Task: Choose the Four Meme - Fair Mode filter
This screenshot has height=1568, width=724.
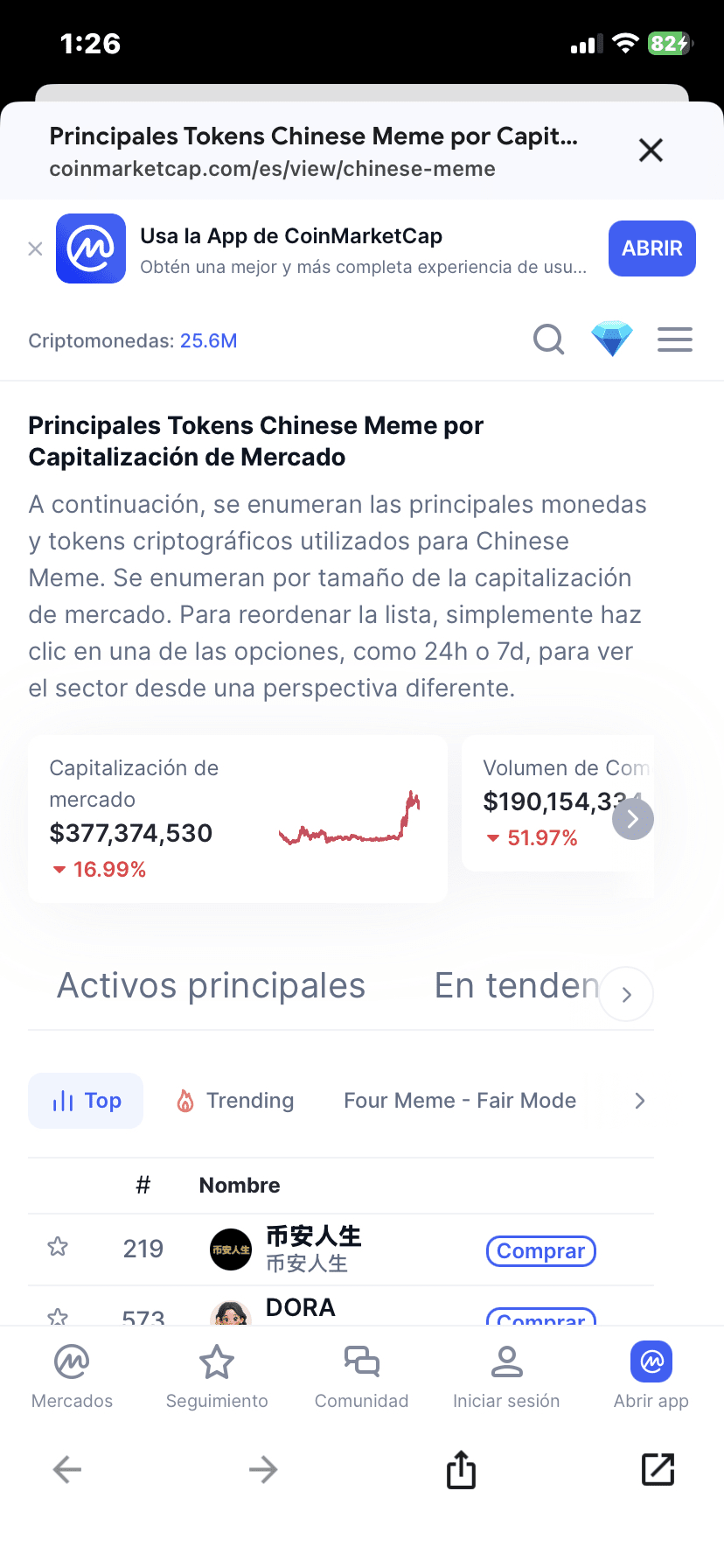Action: tap(460, 1101)
